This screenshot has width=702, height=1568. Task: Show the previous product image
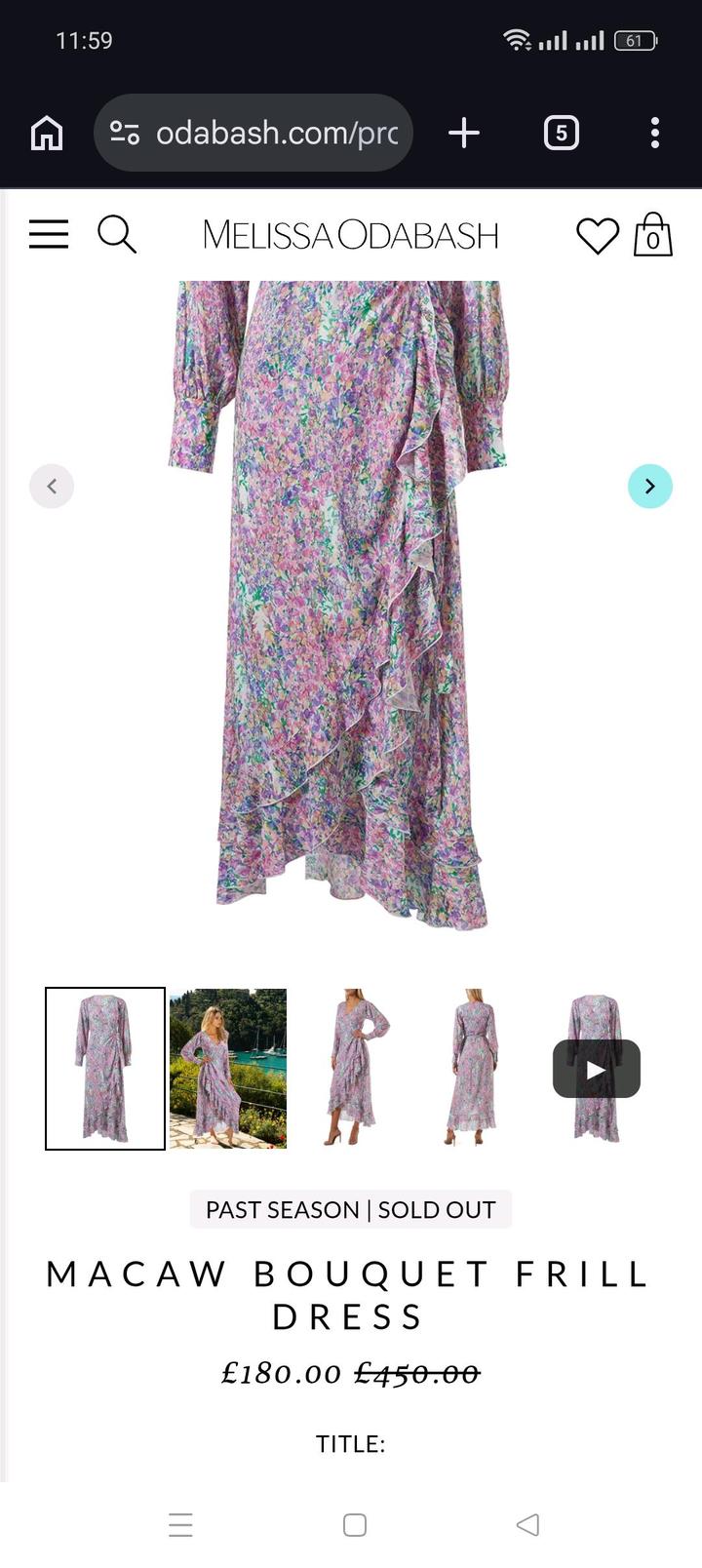coord(52,486)
